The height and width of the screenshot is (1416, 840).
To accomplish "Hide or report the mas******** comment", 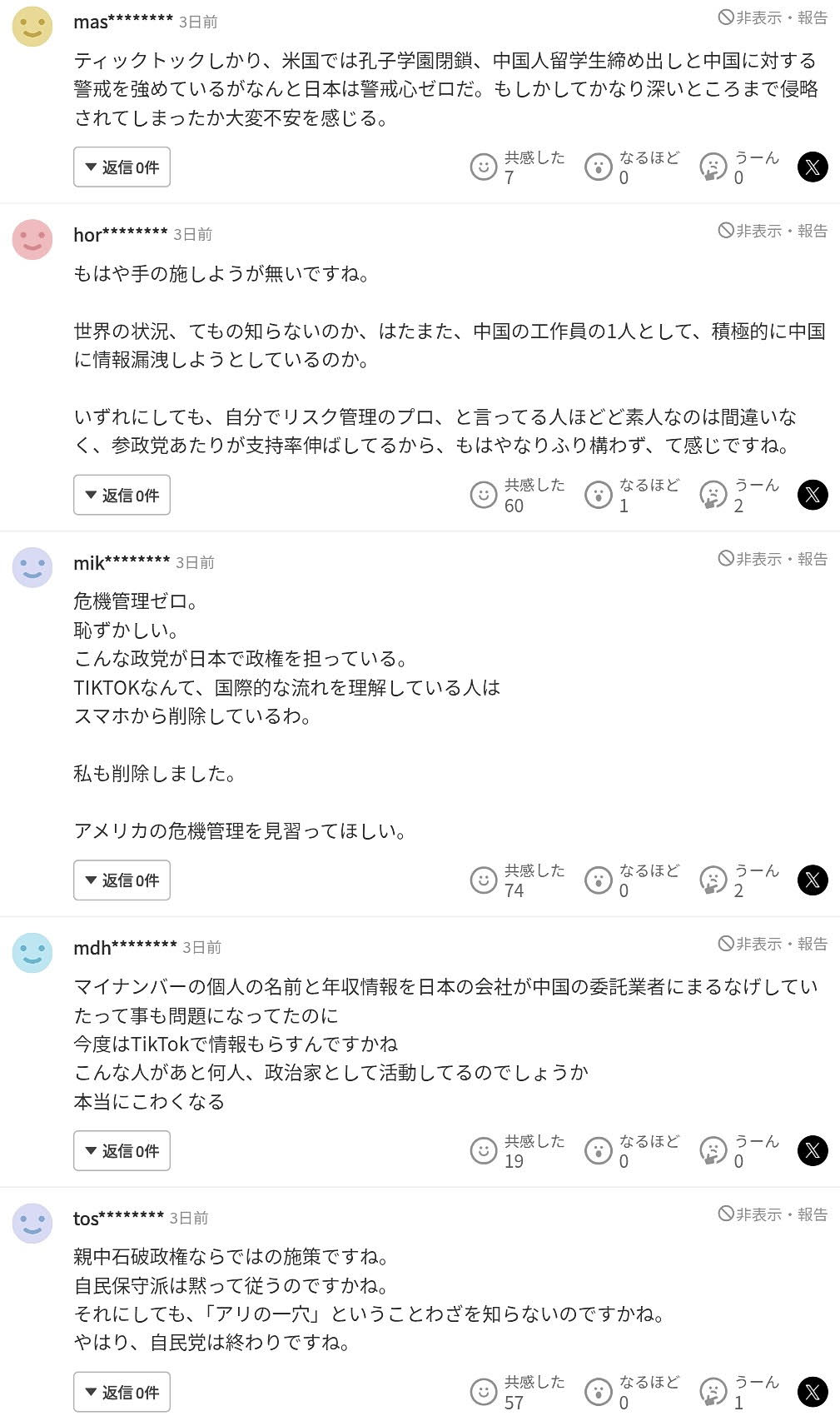I will [773, 17].
